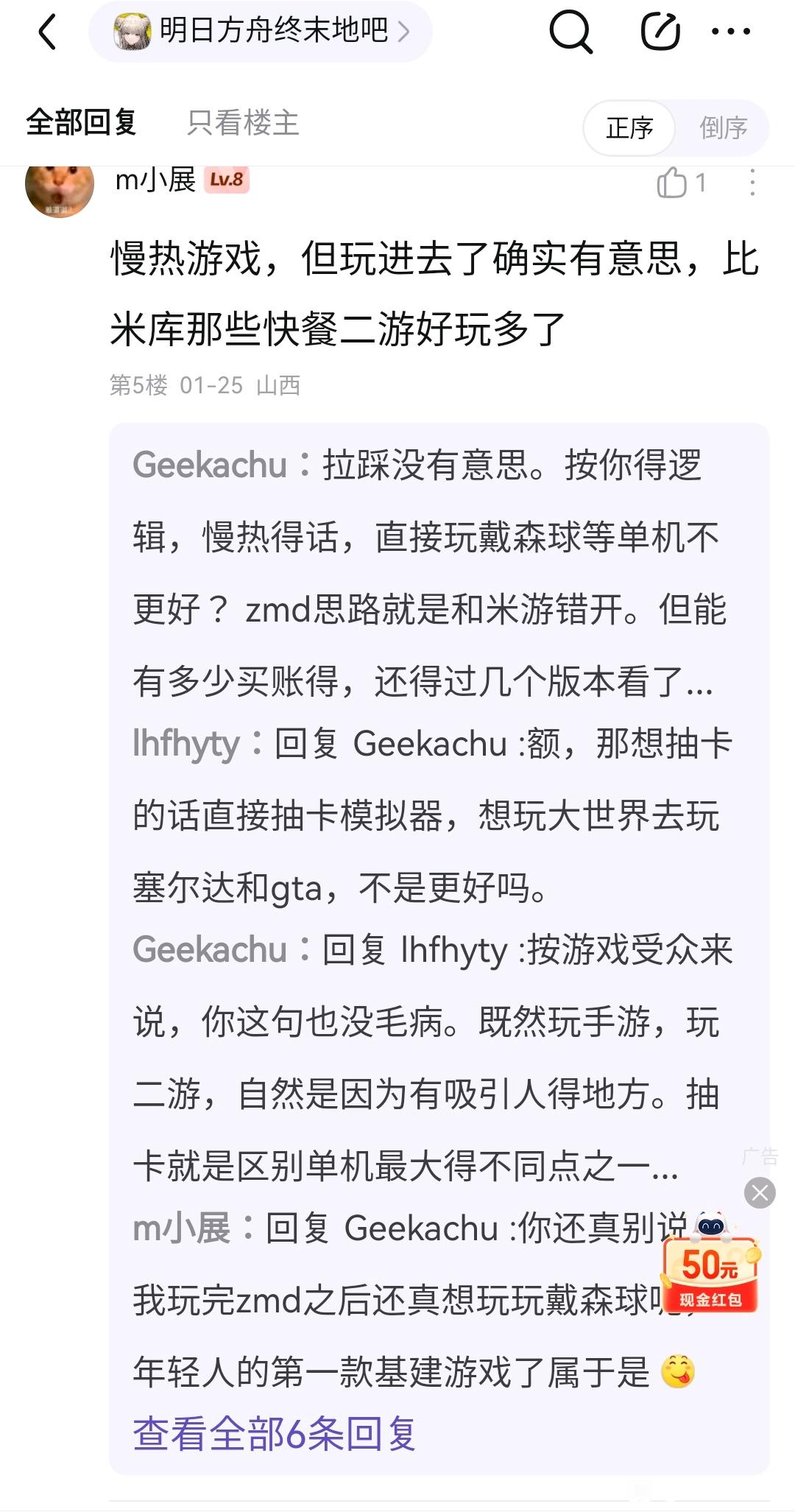Viewport: 795px width, 1512px height.
Task: Go back using the top-left arrow
Action: 48,32
